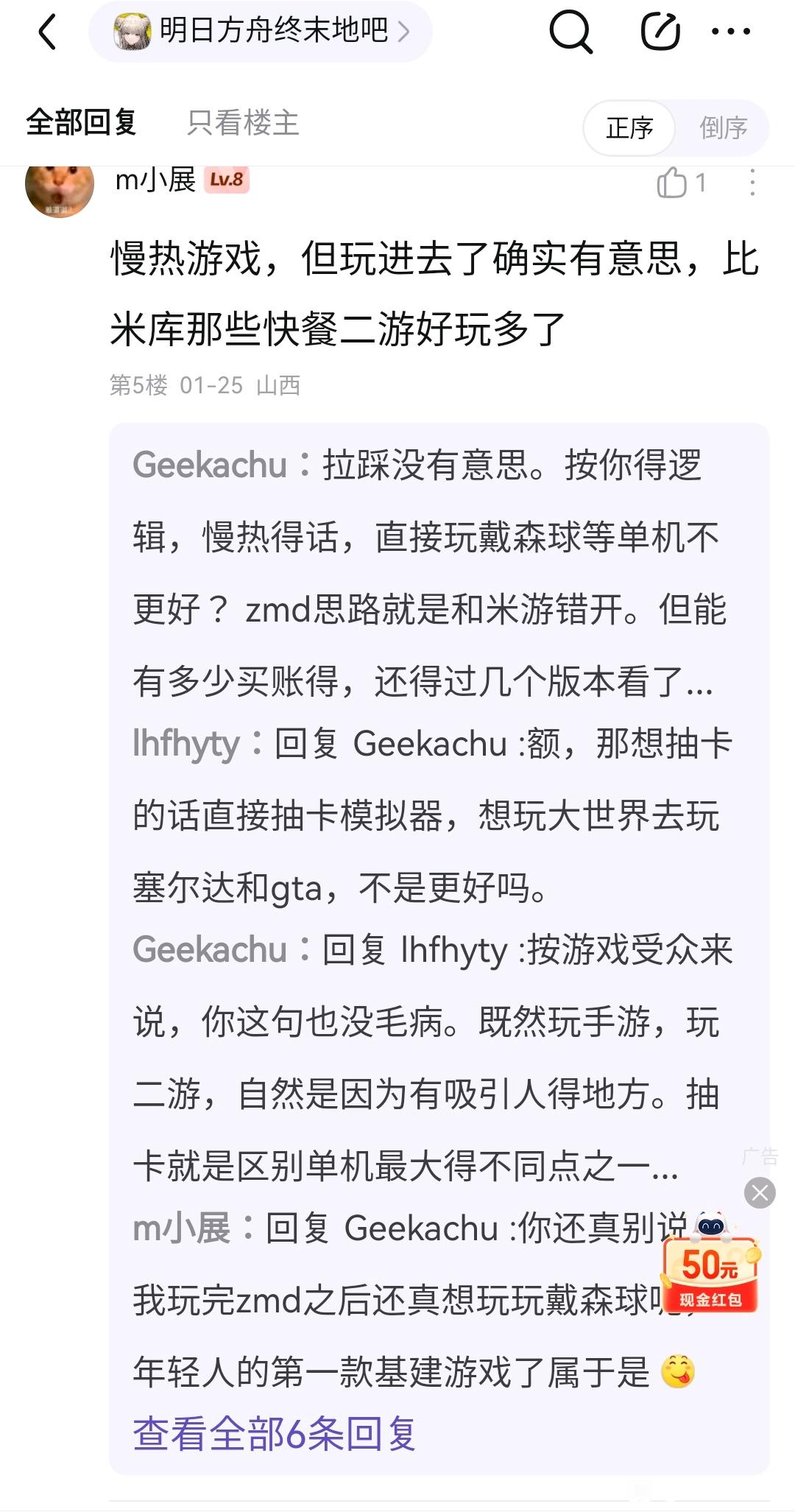Viewport: 795px width, 1512px height.
Task: Go back using the top-left arrow
Action: 48,32
